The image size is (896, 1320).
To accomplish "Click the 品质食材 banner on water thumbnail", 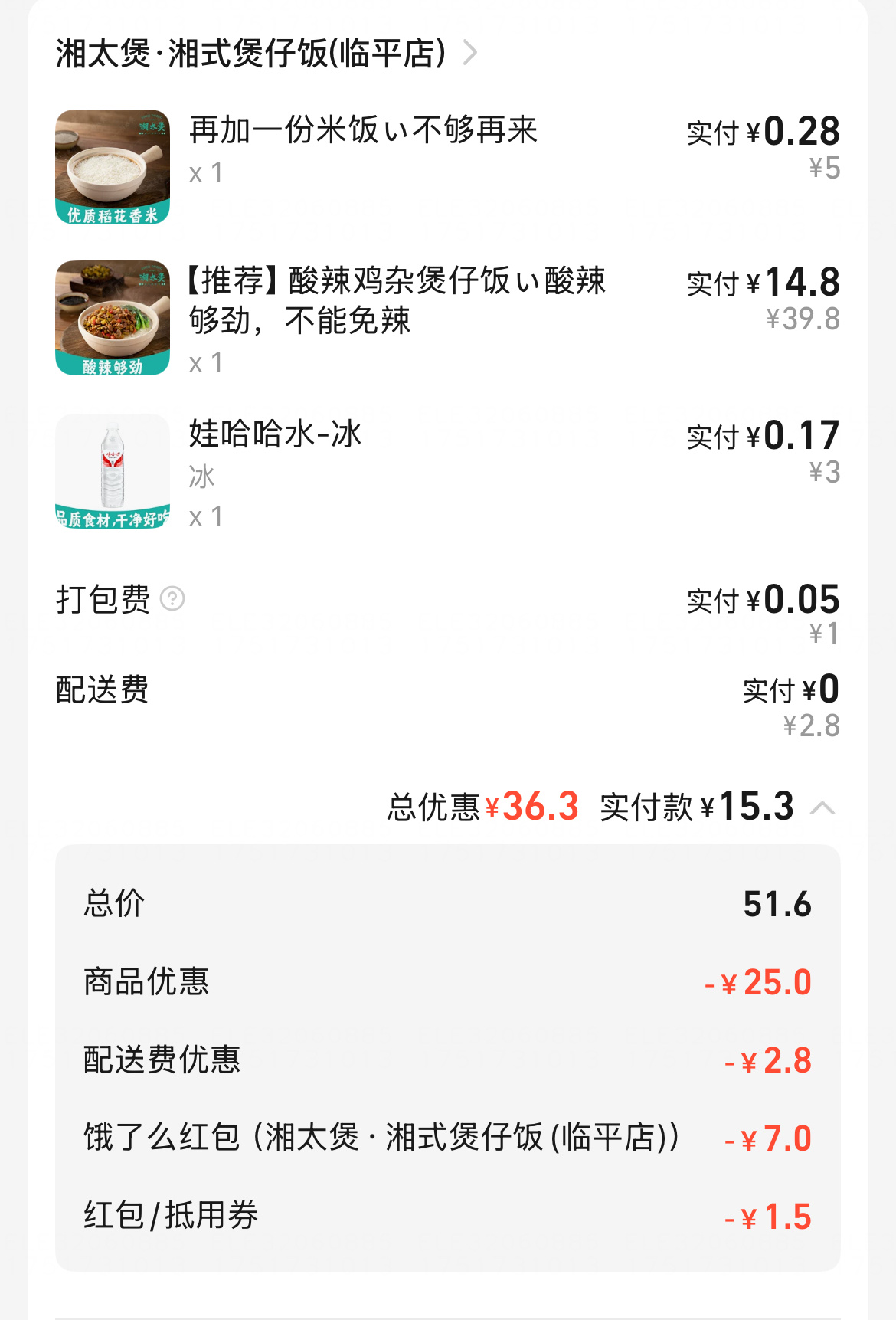I will click(x=113, y=518).
